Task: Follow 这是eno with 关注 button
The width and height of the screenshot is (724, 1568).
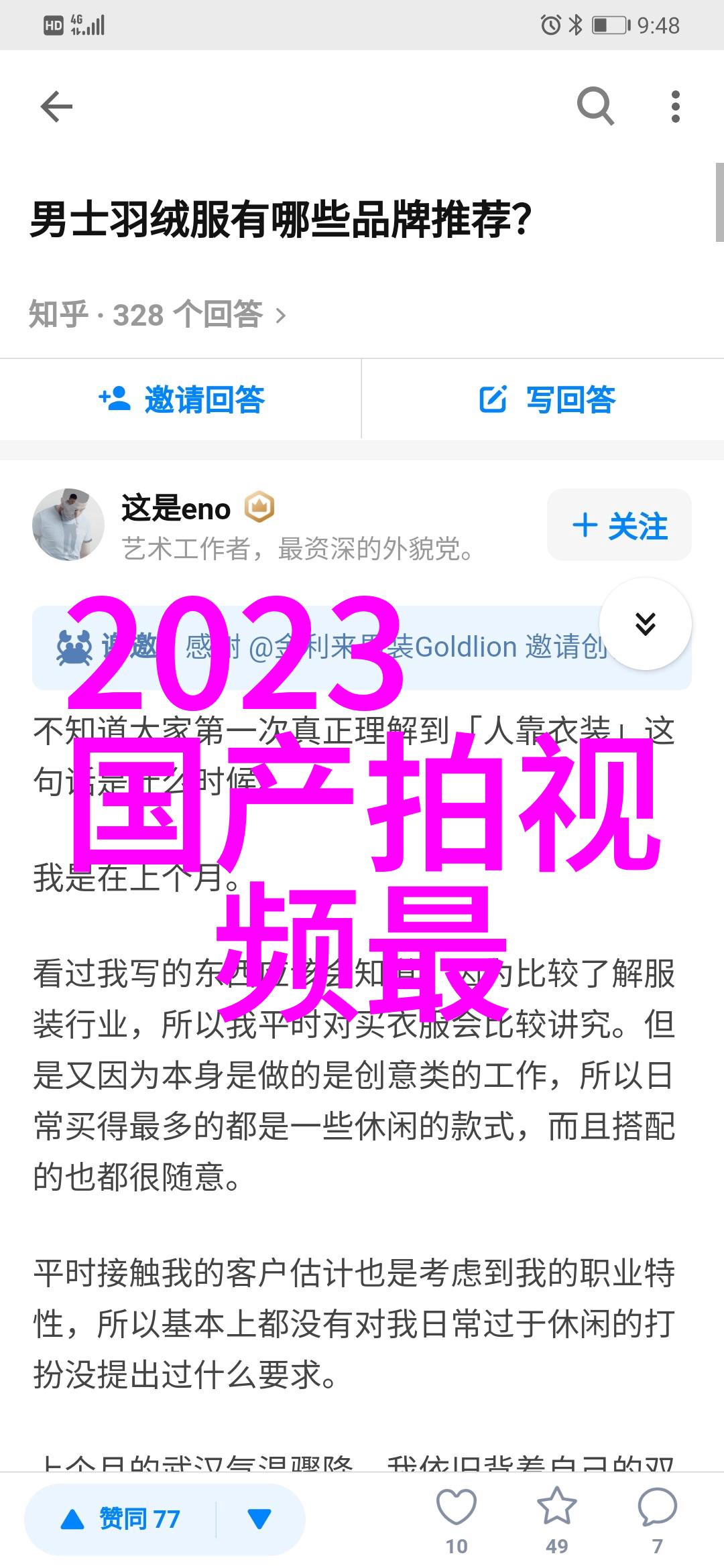Action: coord(619,525)
